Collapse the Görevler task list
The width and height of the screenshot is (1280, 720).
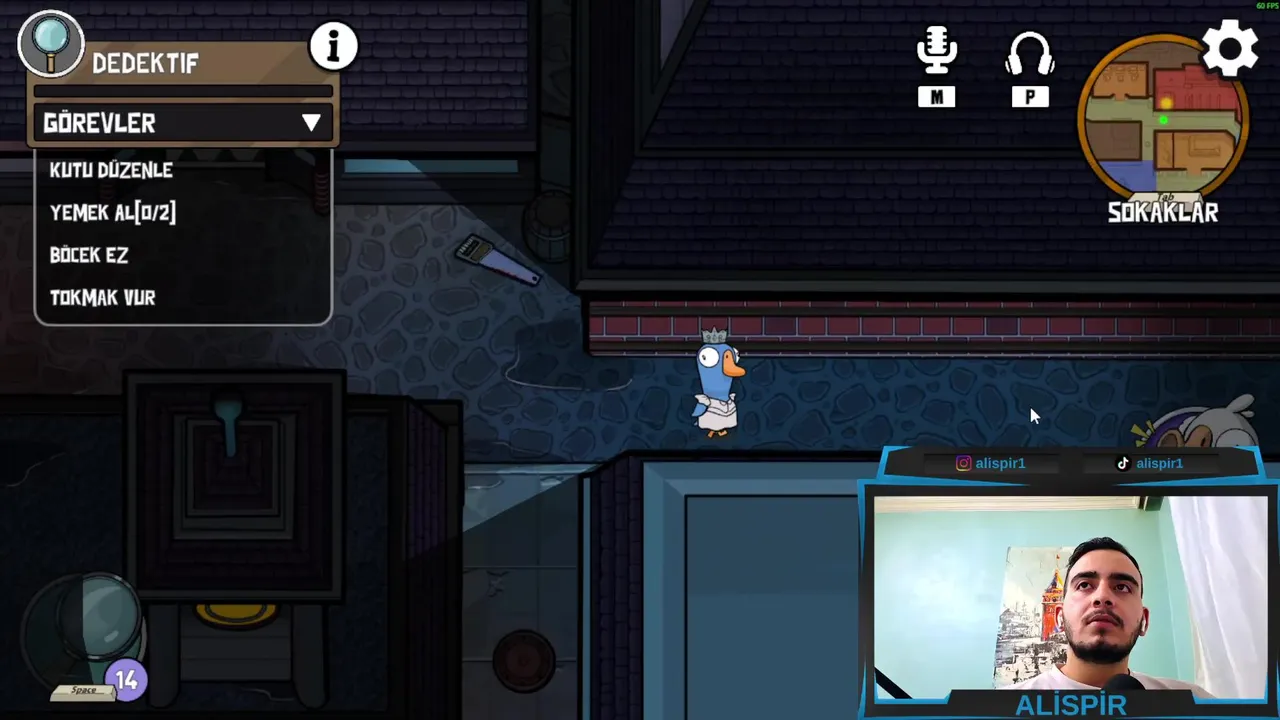pos(311,123)
